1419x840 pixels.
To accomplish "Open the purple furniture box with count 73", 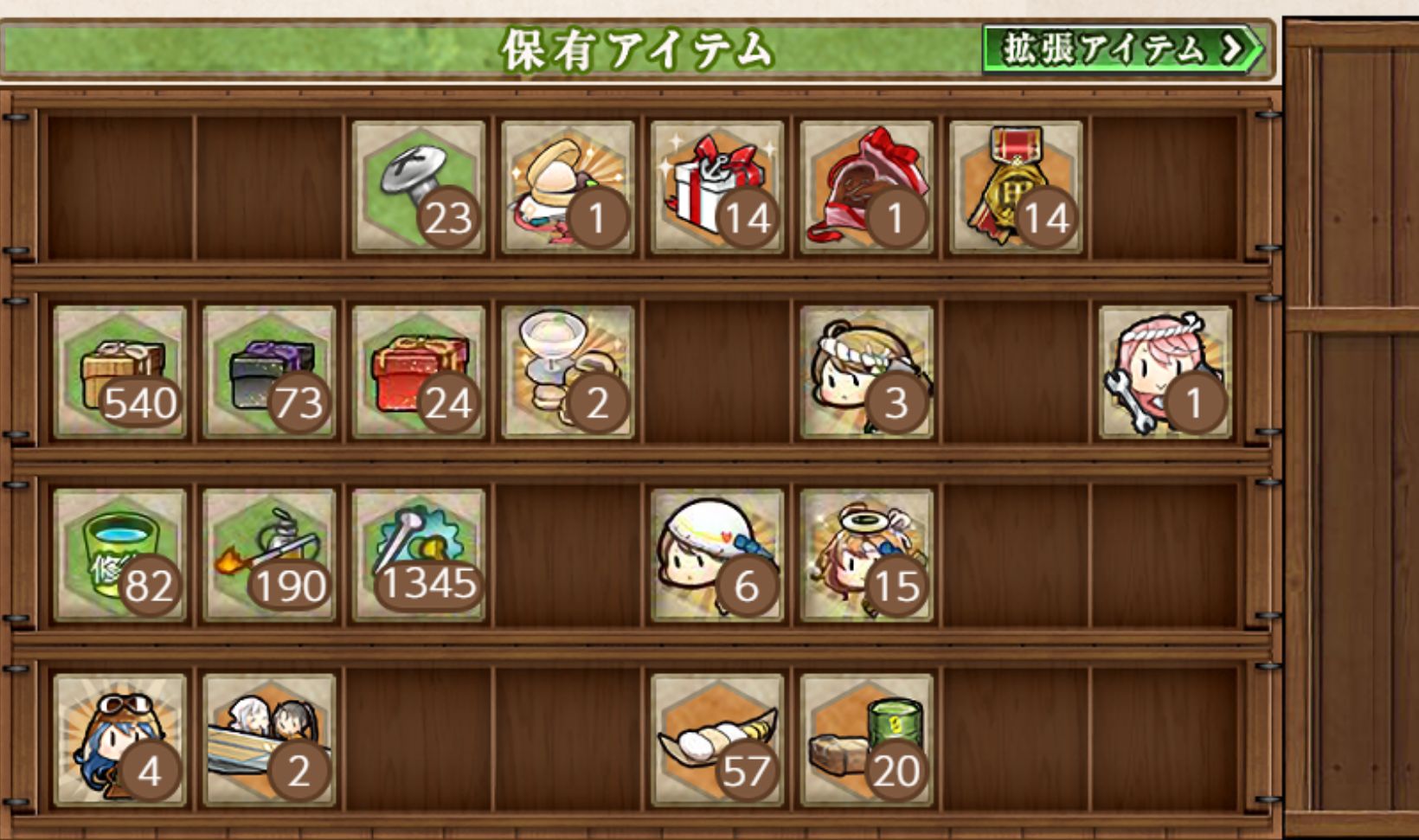I will [x=269, y=371].
